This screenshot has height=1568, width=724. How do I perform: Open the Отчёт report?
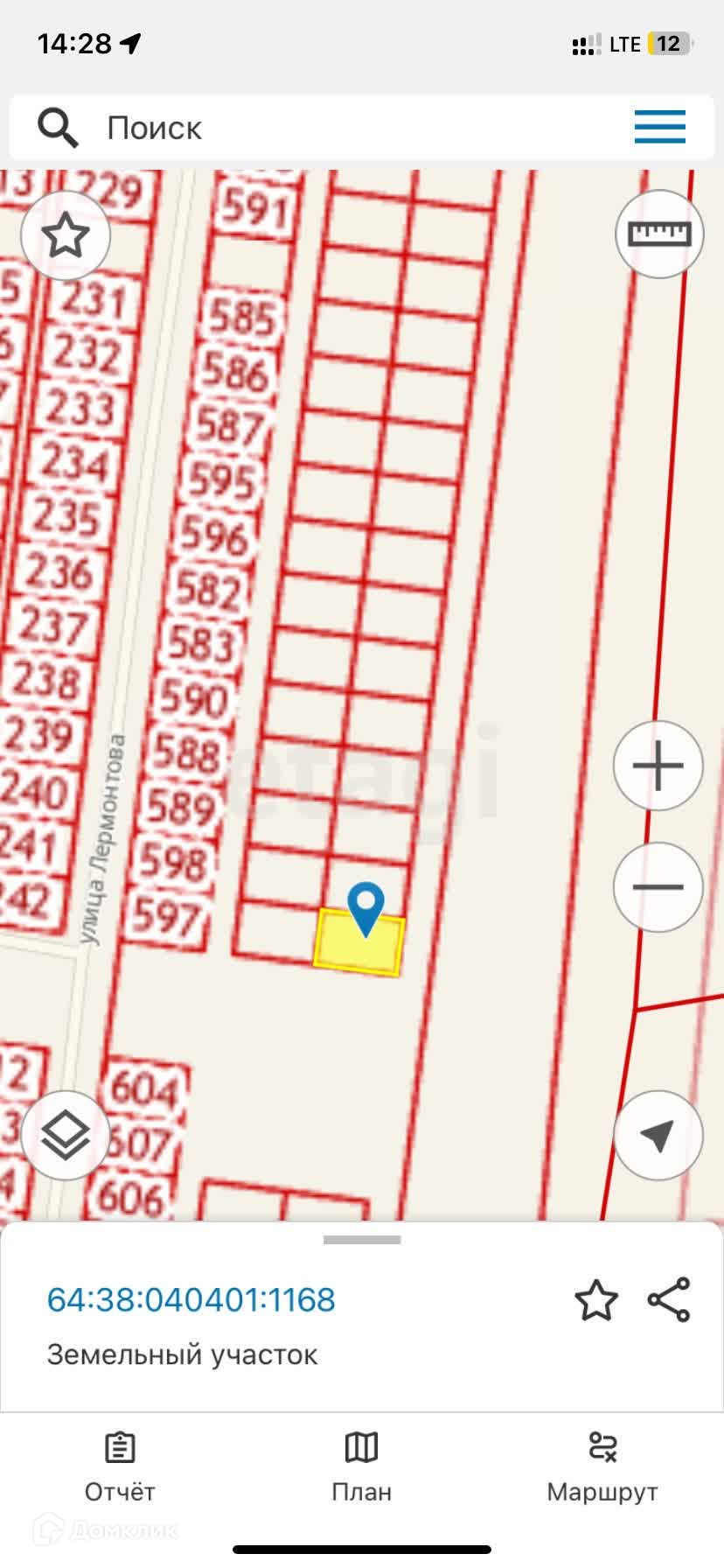point(120,1467)
